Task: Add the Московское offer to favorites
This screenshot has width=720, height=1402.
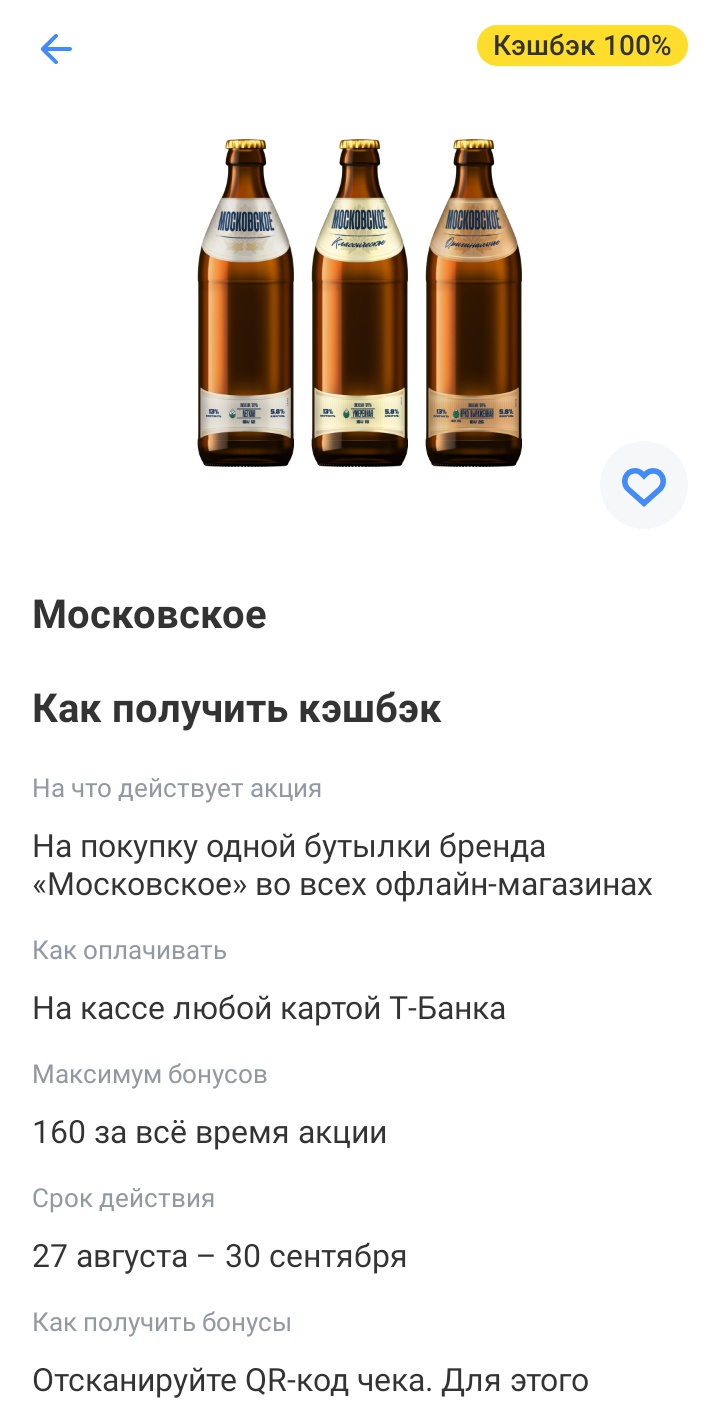Action: click(x=643, y=486)
